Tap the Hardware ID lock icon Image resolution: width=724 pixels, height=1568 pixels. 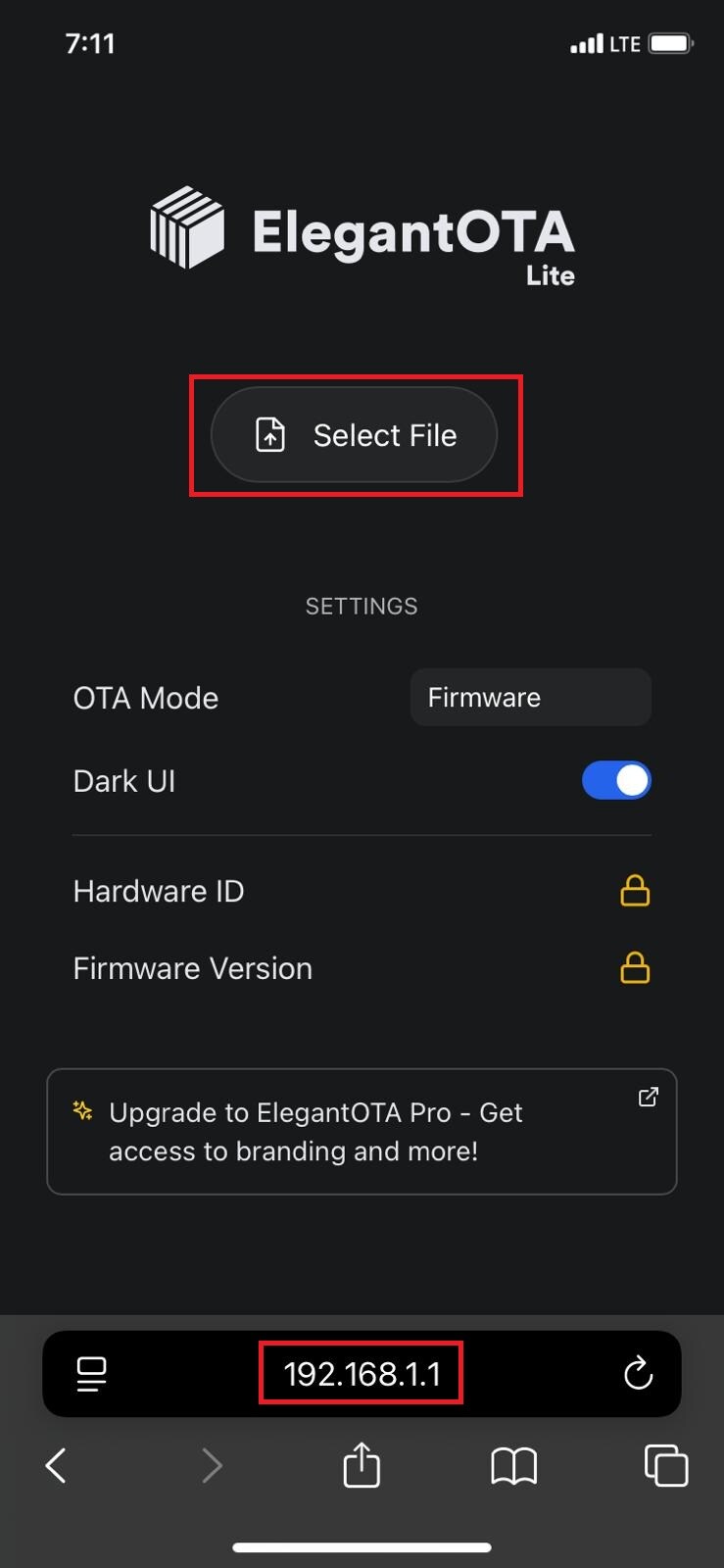coord(635,891)
